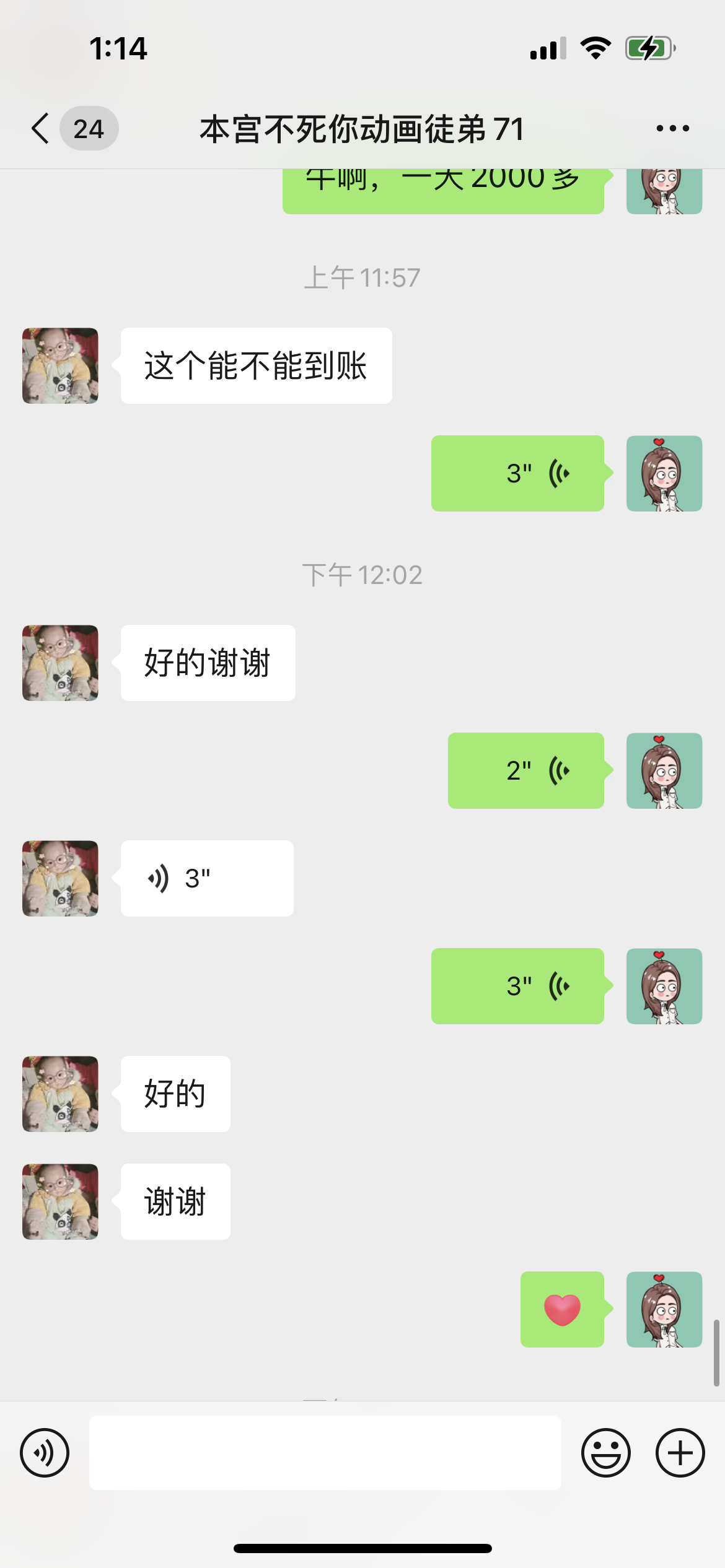Switch to voice input mode

pyautogui.click(x=45, y=1452)
